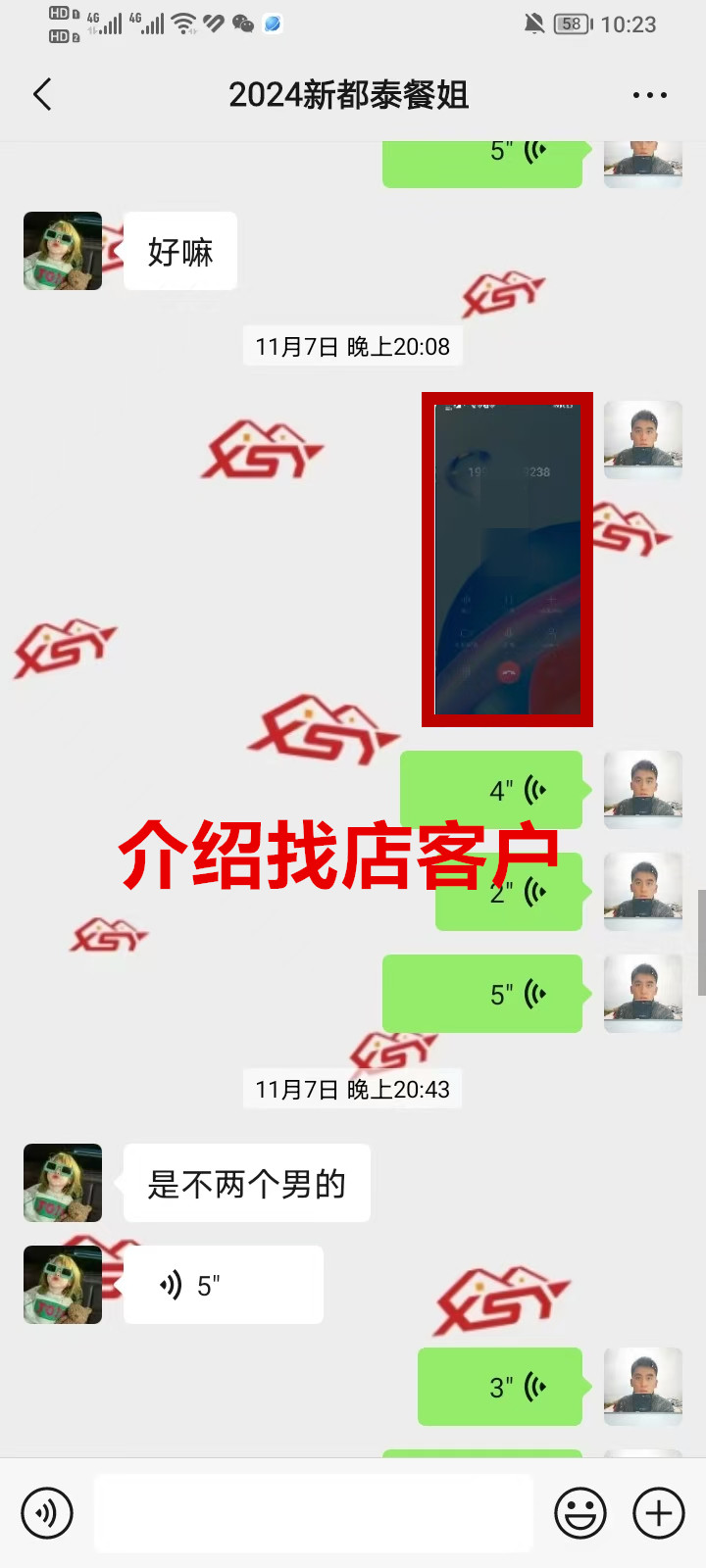706x1568 pixels.
Task: Go back from the group chat
Action: [42, 95]
